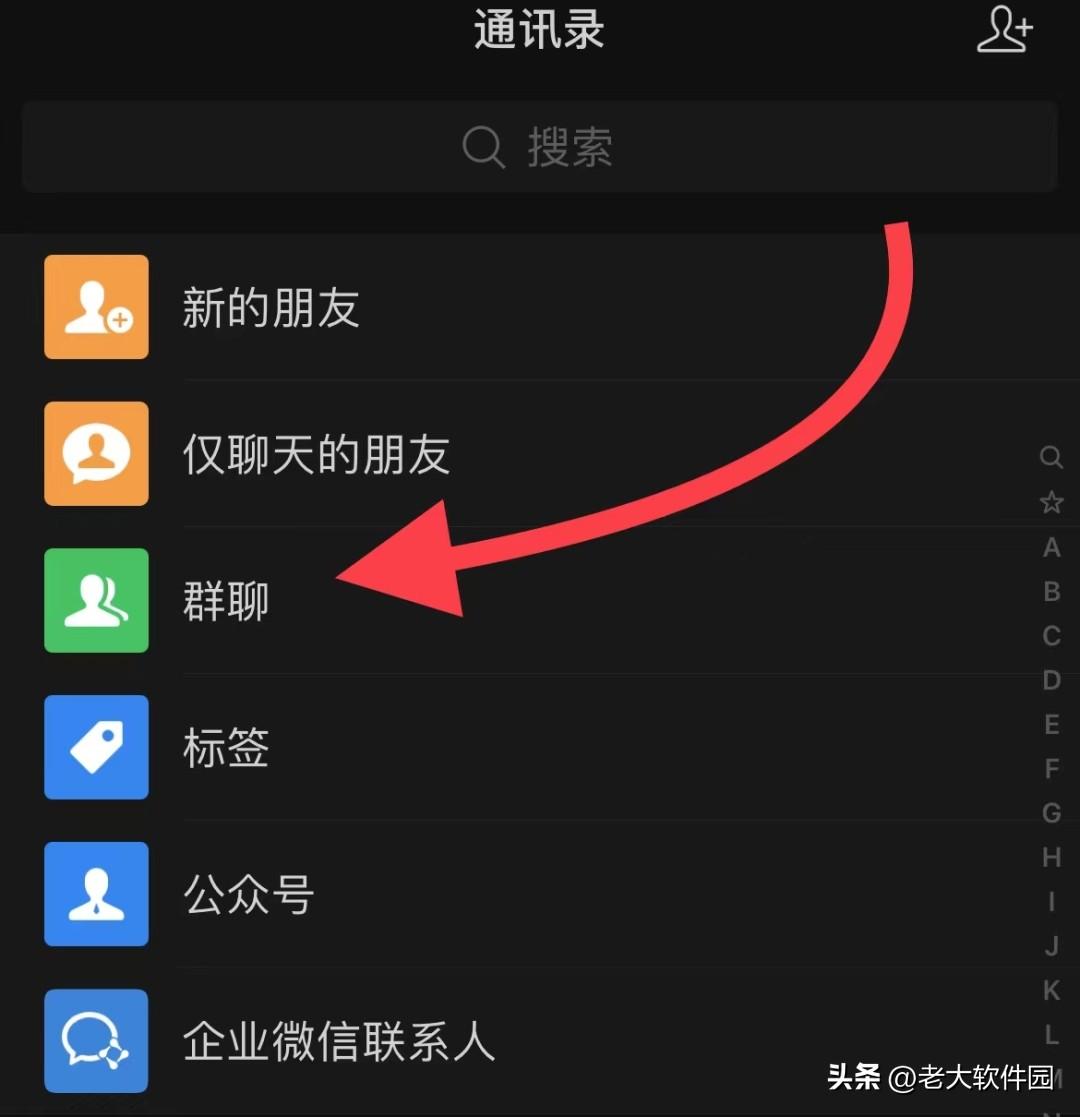Jump to letter A in index
The width and height of the screenshot is (1080, 1117).
pyautogui.click(x=1051, y=547)
